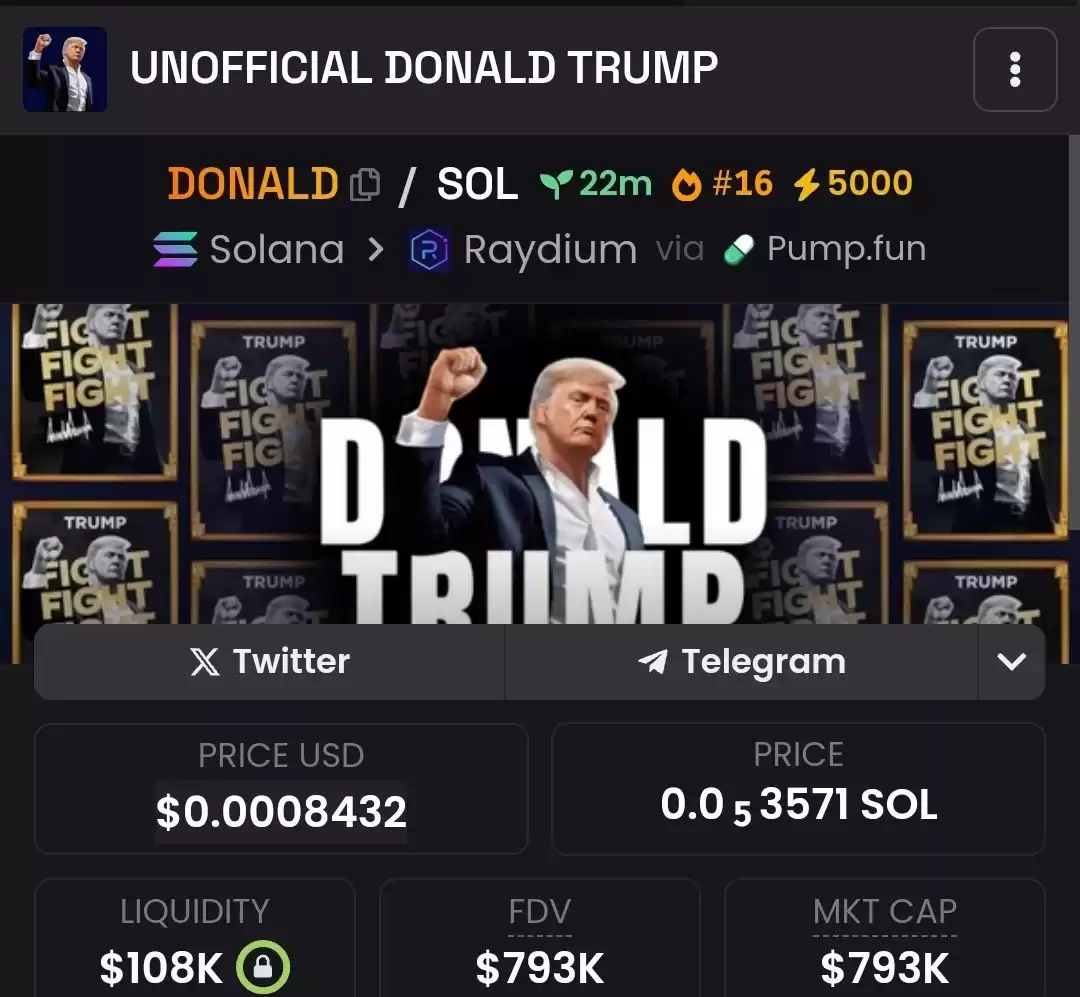Open the Telegram link

741,662
